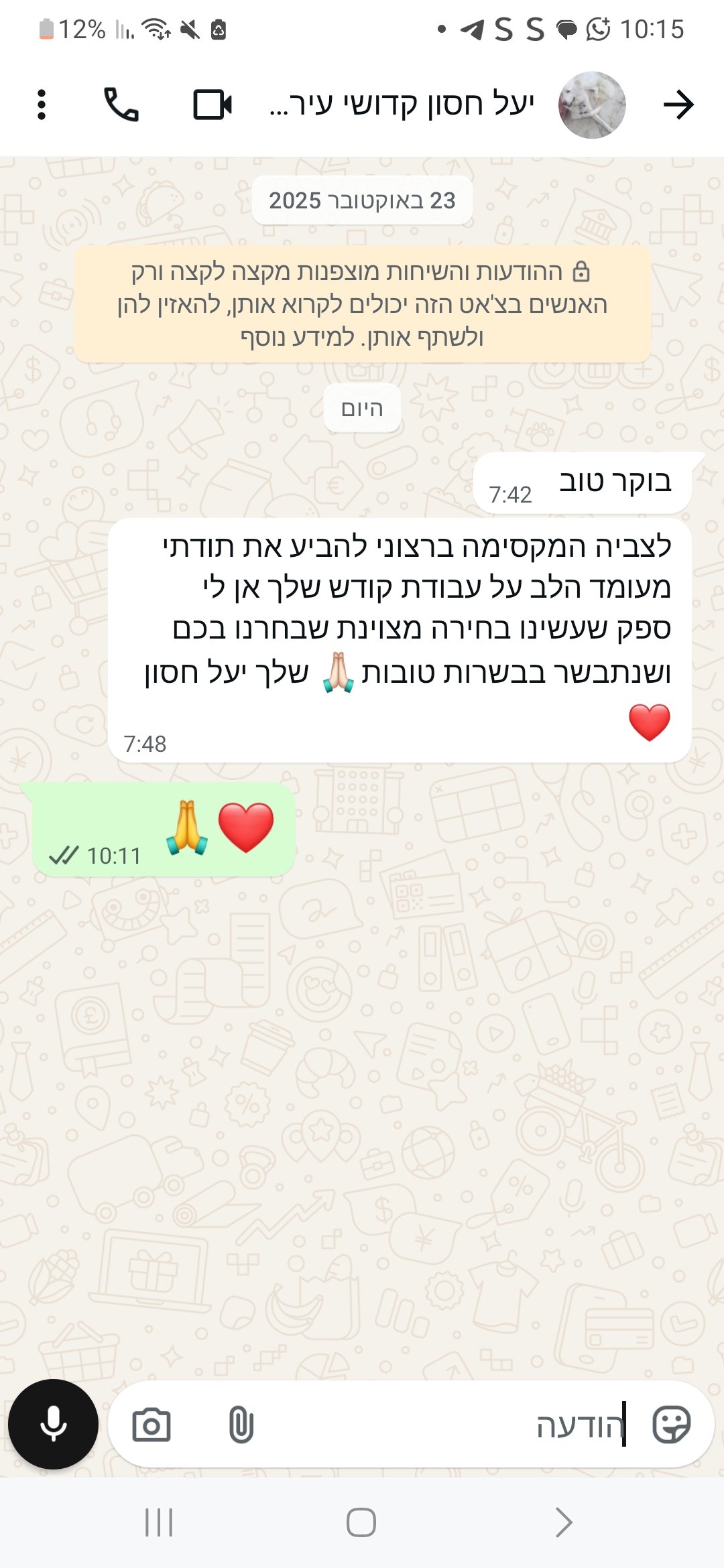Start a video call with יעל חסון

213,105
